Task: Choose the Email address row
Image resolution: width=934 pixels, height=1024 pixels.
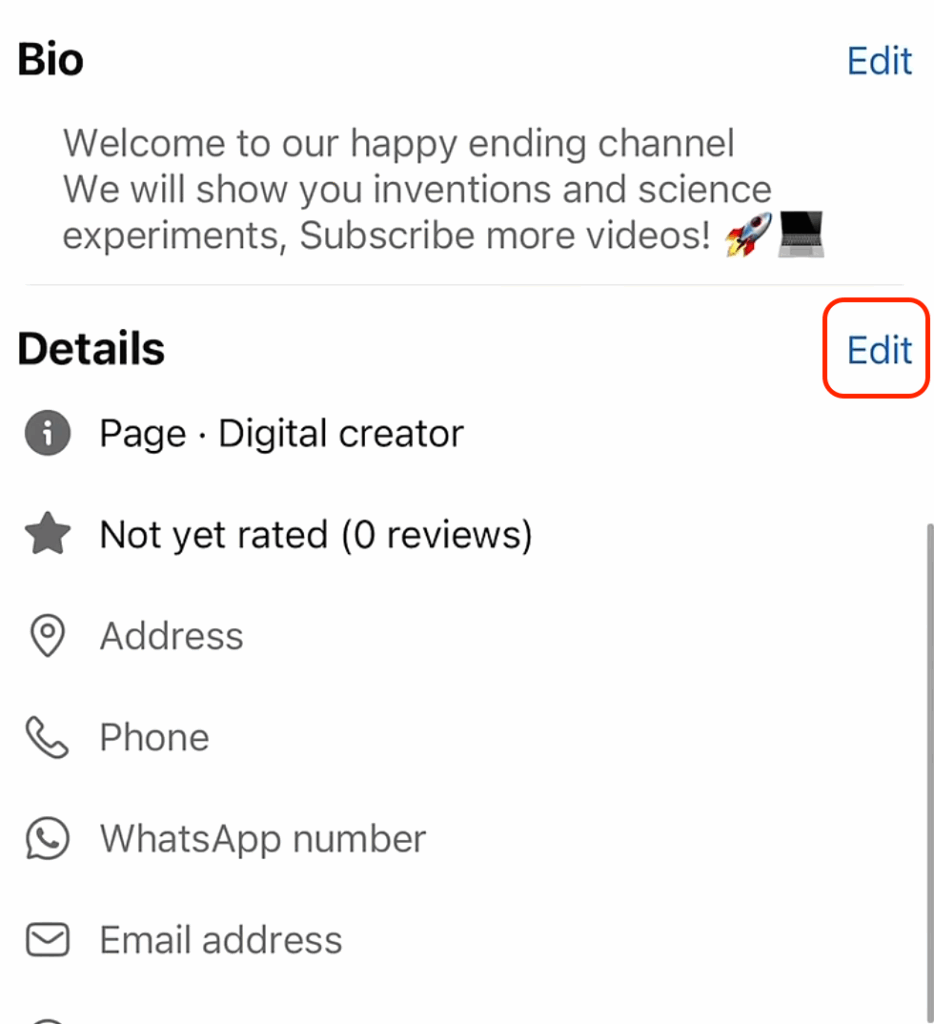Action: click(x=220, y=940)
